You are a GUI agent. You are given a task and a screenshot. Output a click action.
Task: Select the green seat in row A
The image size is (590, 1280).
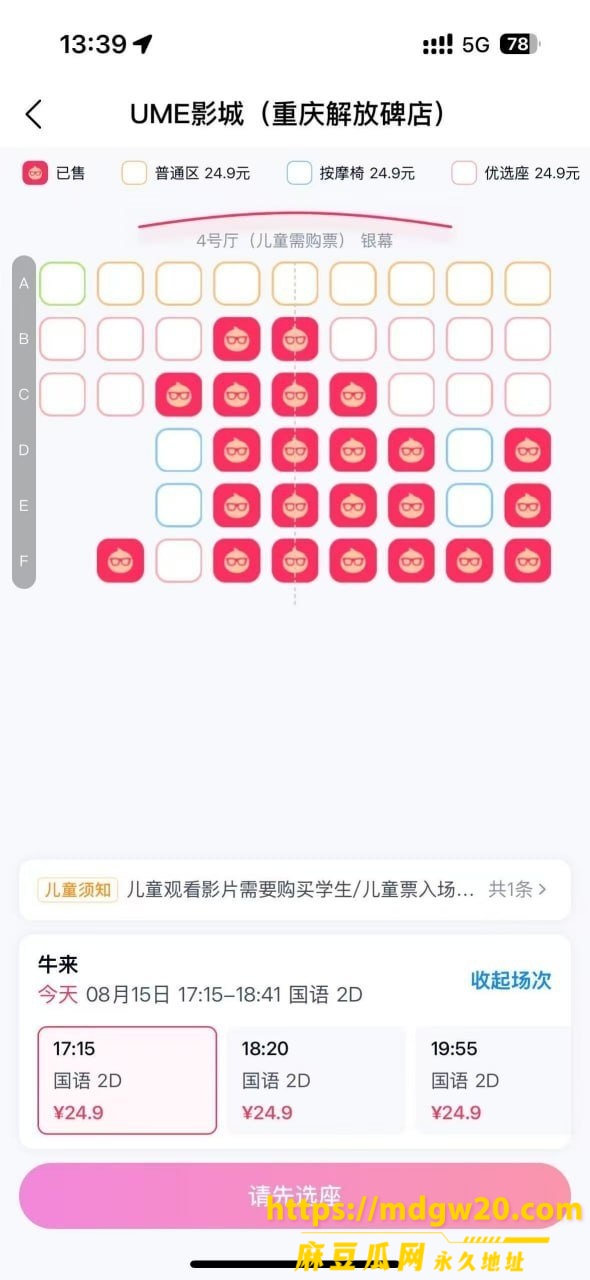pos(62,283)
